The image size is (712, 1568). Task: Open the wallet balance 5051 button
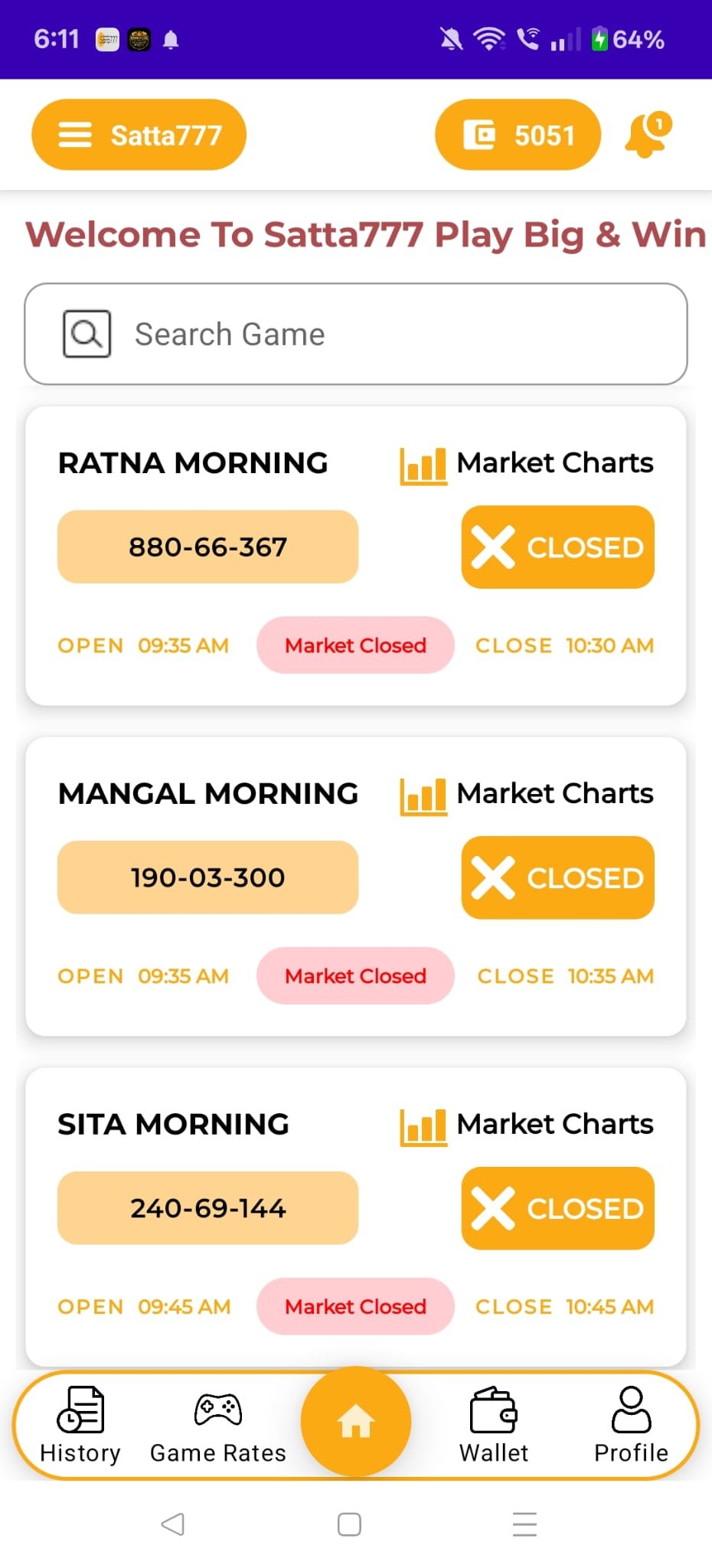point(518,135)
